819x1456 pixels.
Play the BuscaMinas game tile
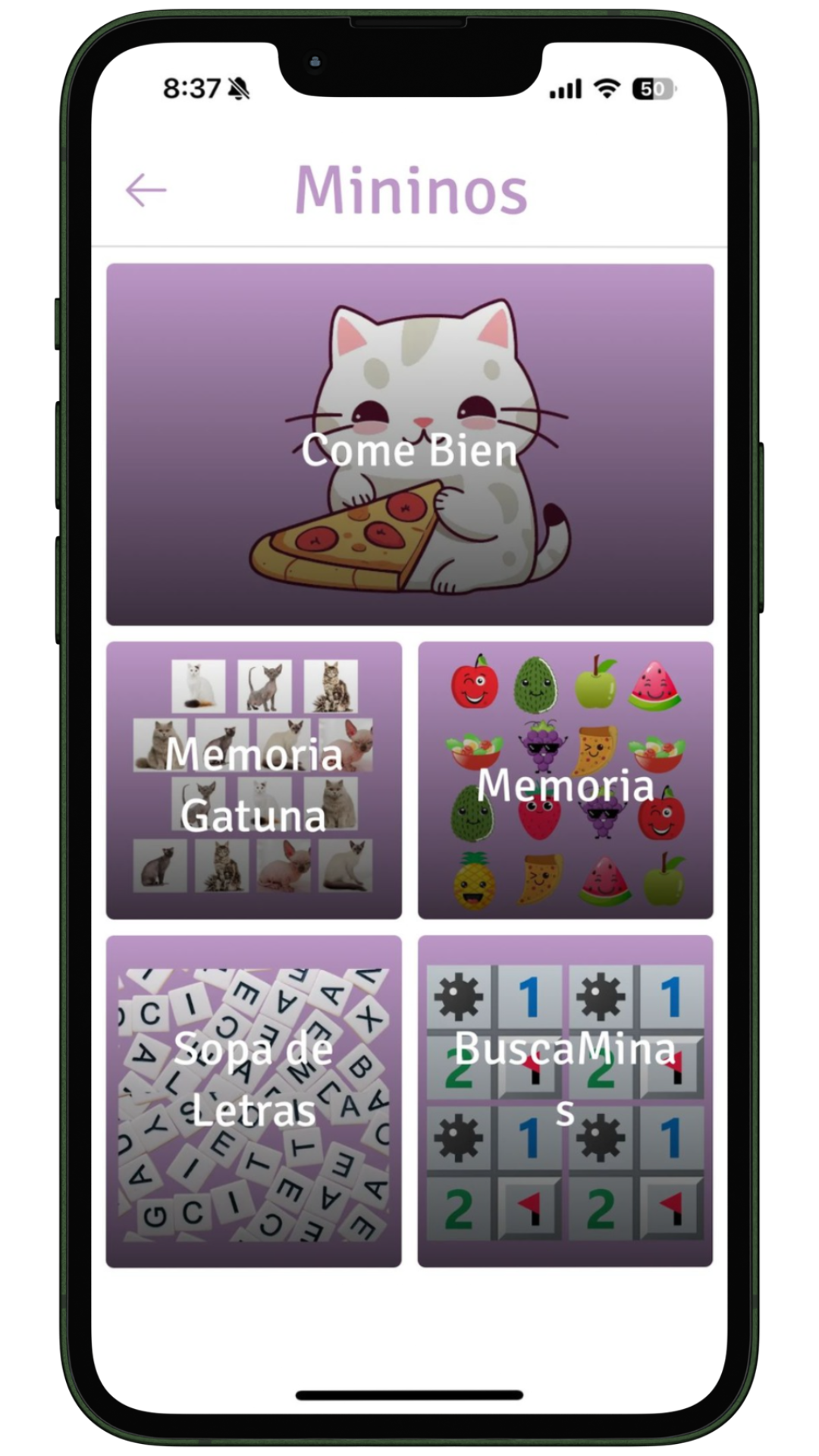click(566, 1101)
